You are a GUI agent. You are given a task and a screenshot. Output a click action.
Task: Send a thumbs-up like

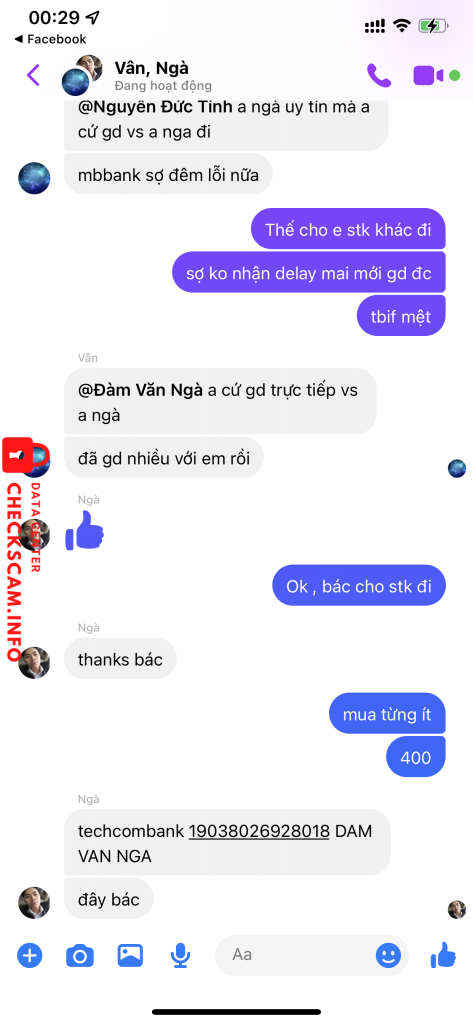coord(443,955)
